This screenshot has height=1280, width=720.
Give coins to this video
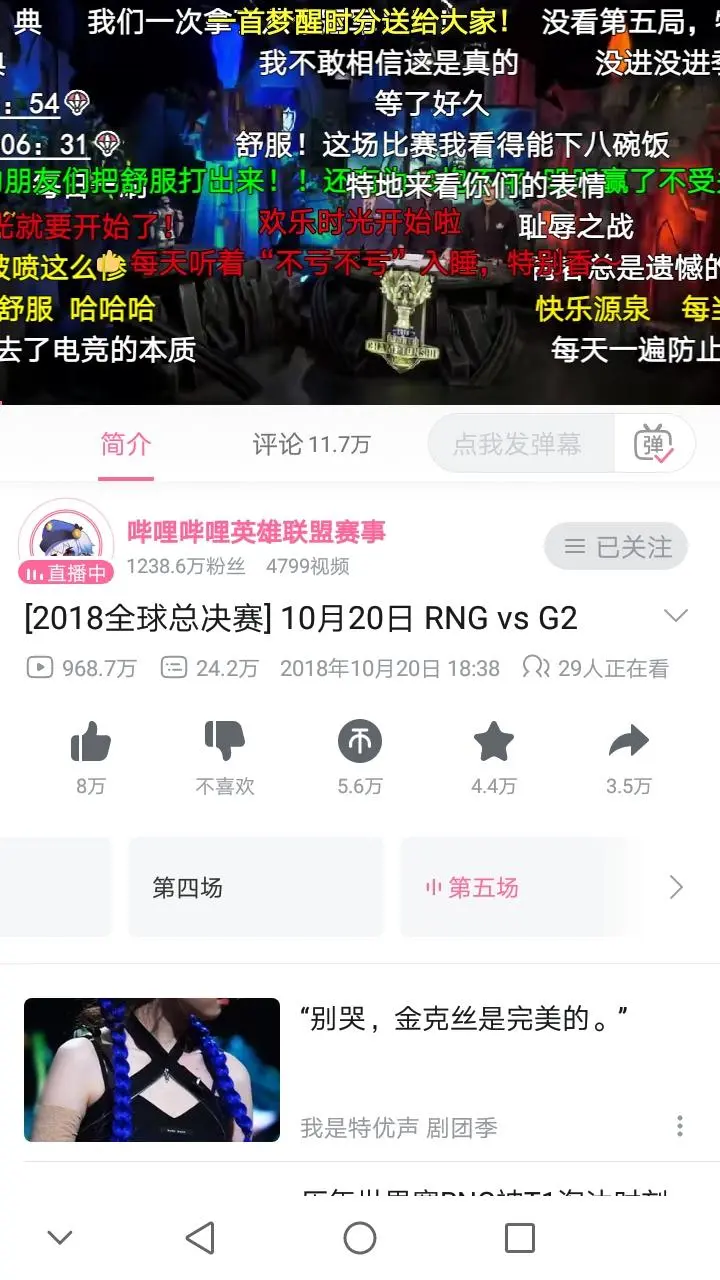pos(359,742)
